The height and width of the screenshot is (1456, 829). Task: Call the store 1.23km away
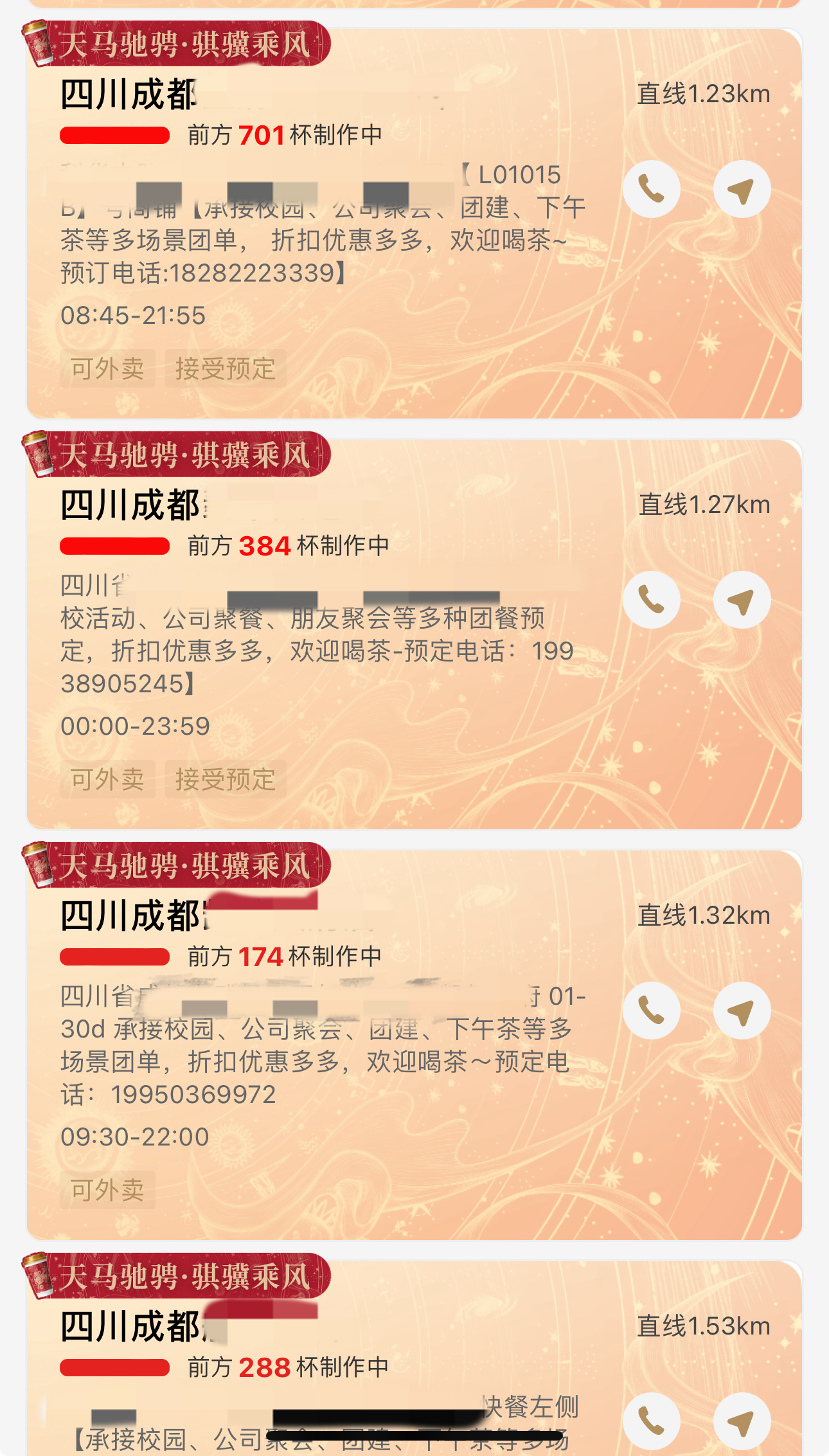[651, 189]
